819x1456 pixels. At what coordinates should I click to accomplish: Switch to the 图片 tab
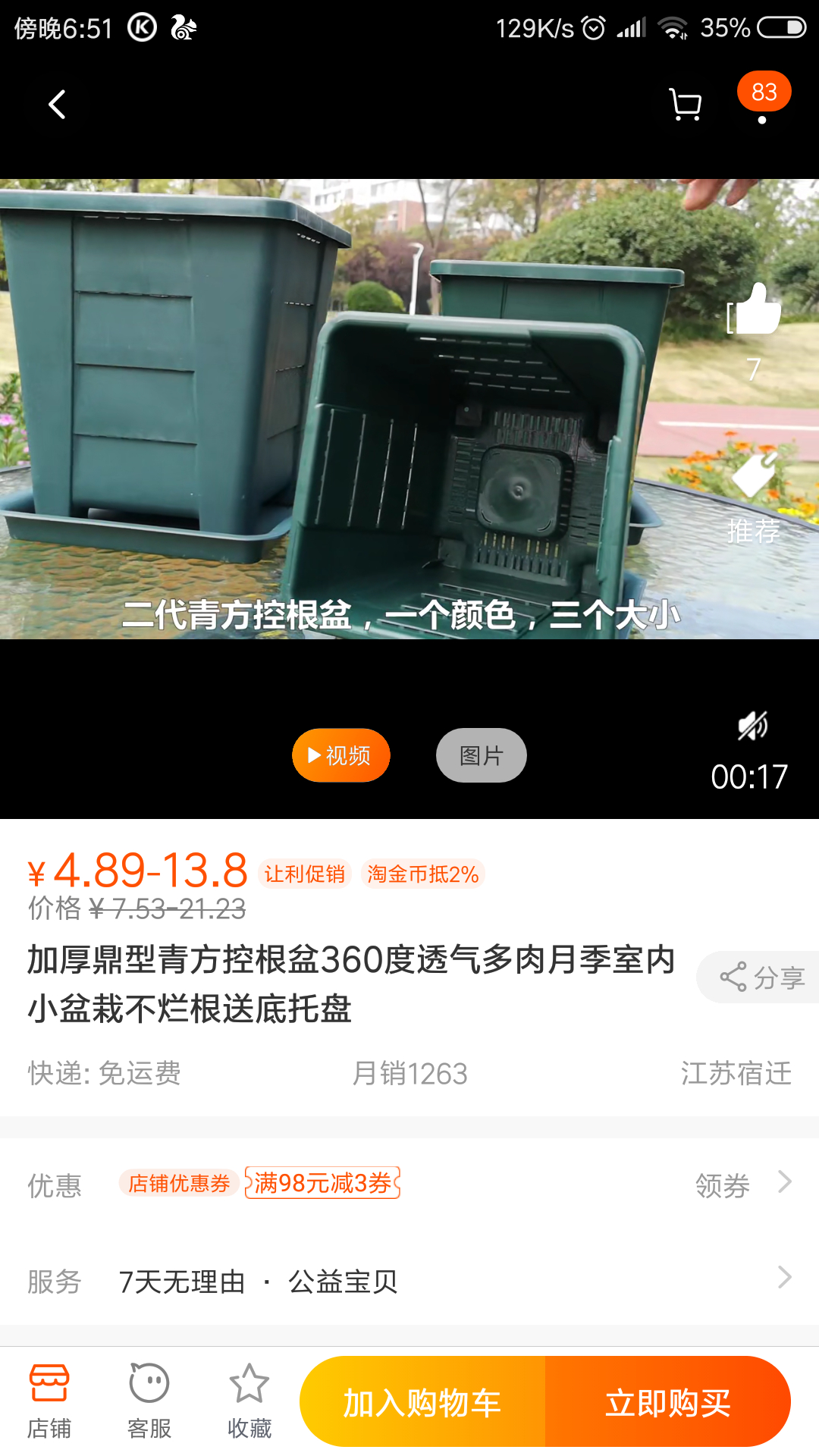481,755
